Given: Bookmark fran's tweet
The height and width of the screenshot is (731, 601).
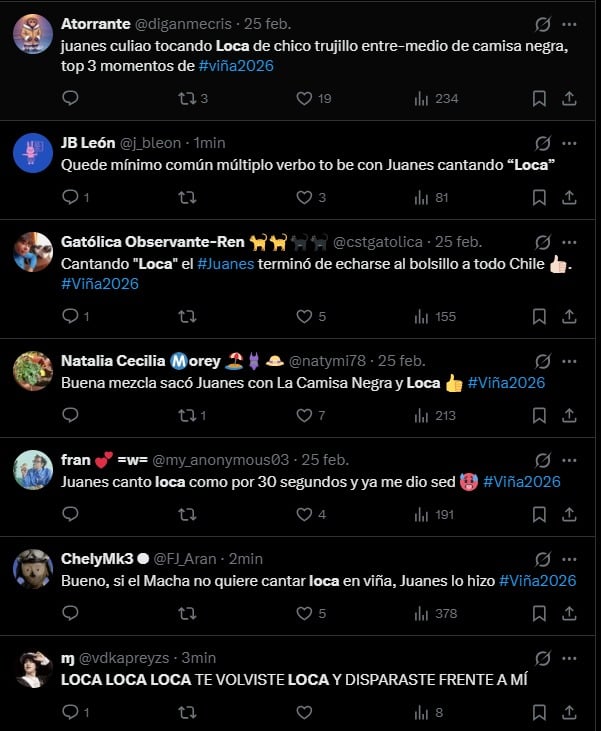Looking at the screenshot, I should pyautogui.click(x=539, y=514).
